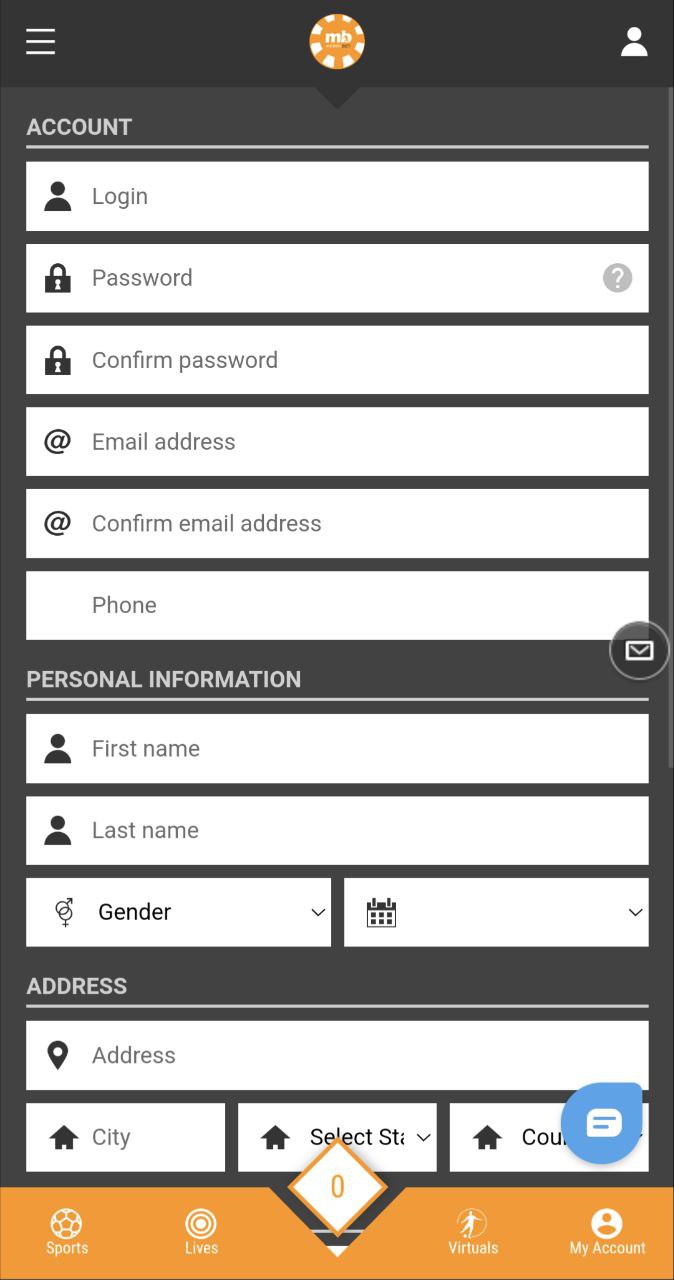The height and width of the screenshot is (1280, 674).
Task: Open the user profile icon
Action: pos(634,42)
